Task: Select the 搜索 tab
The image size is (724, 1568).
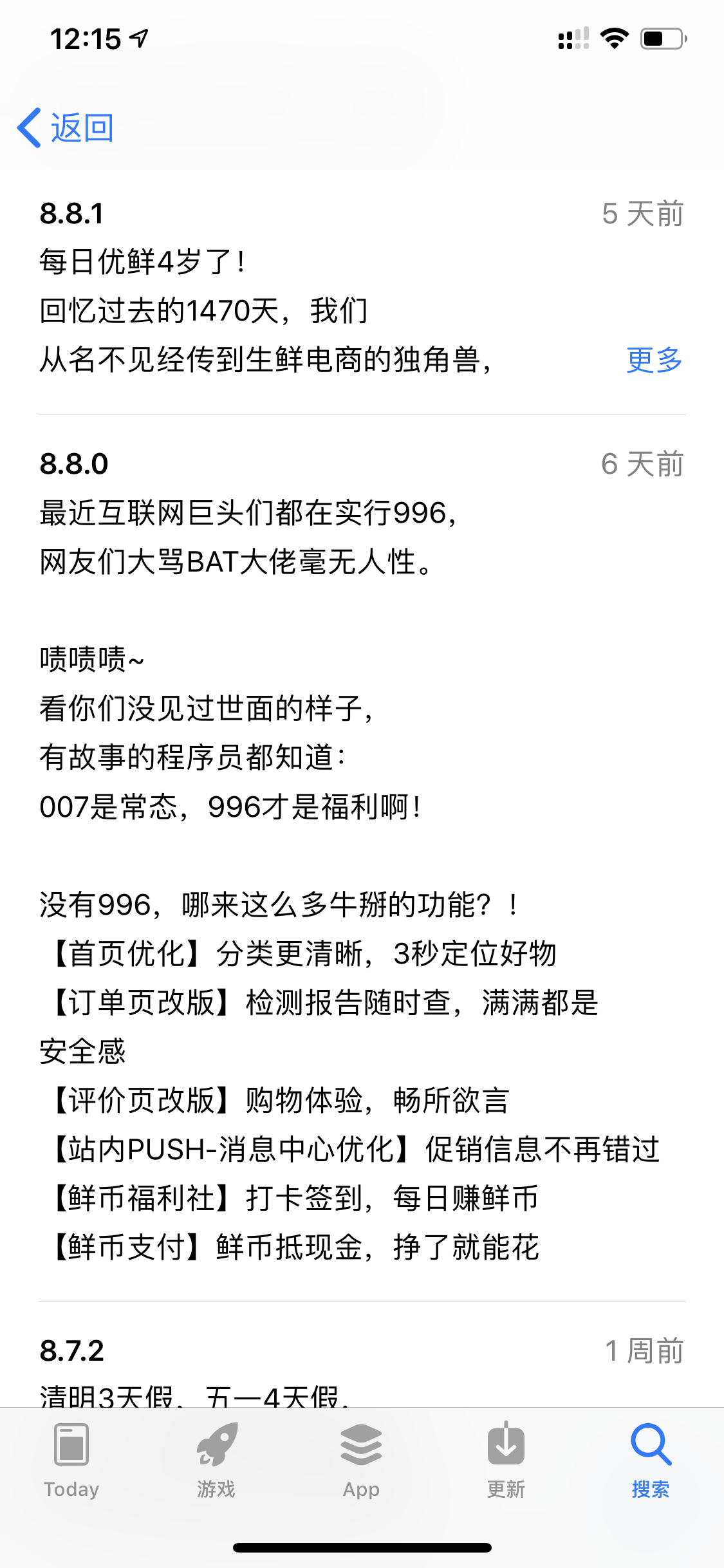Action: 651,1461
